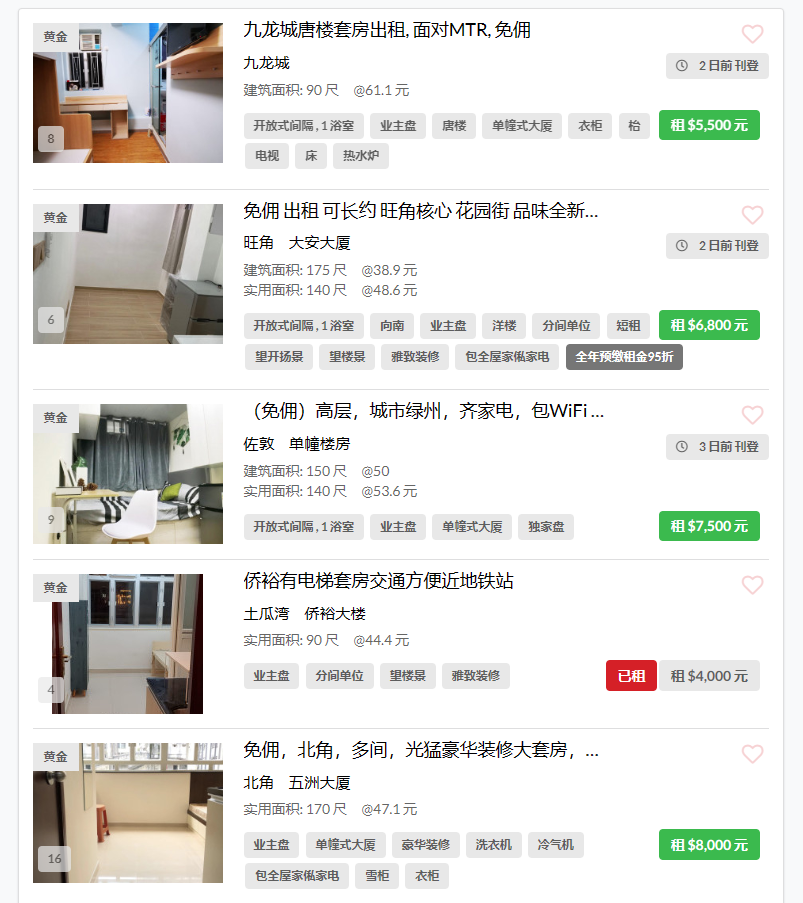This screenshot has height=903, width=803.
Task: Favorite the 土瓜湾 侨裕大楼 listing
Action: tap(752, 585)
